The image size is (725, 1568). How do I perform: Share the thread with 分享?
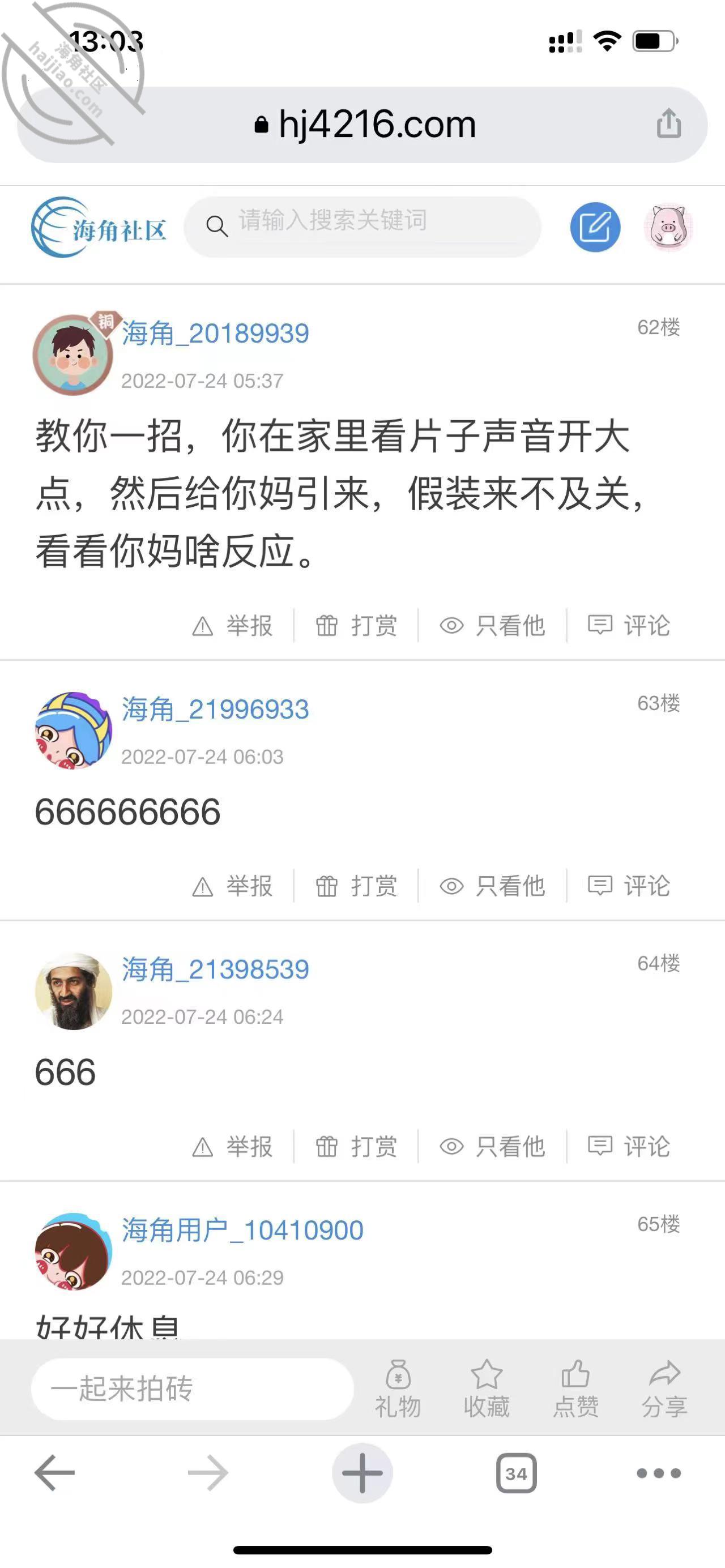click(x=665, y=1390)
